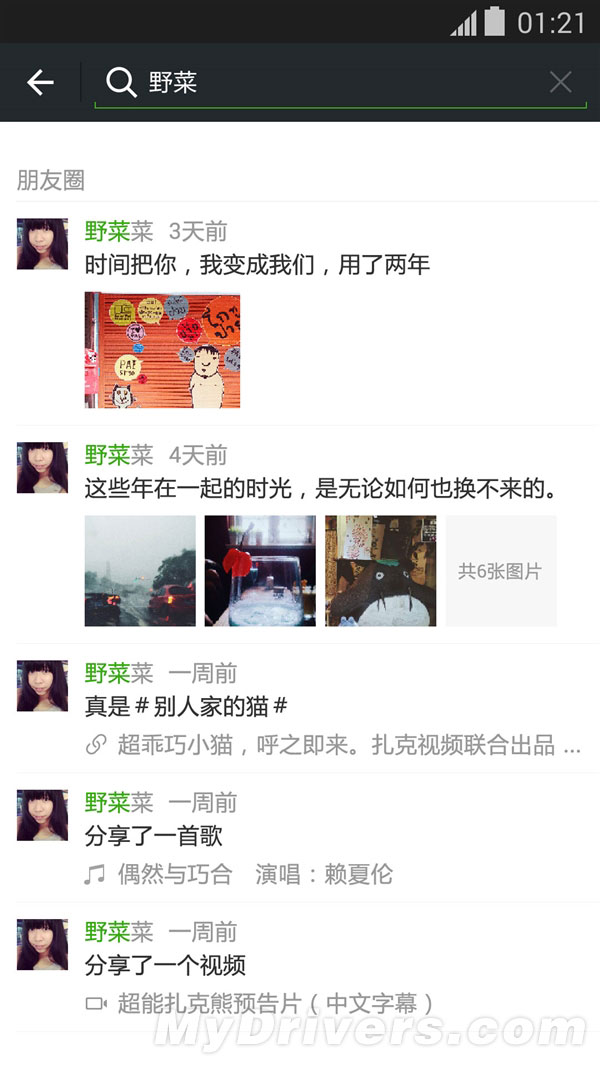
Task: Go back using the top arrow
Action: point(40,82)
